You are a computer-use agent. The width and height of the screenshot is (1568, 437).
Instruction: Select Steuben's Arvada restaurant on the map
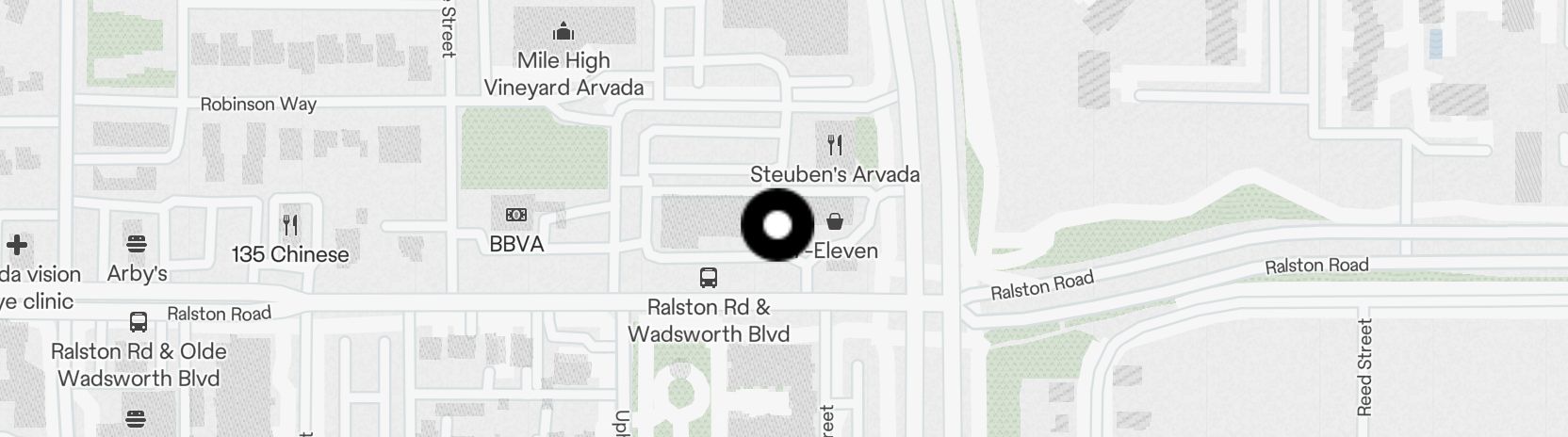[x=834, y=145]
